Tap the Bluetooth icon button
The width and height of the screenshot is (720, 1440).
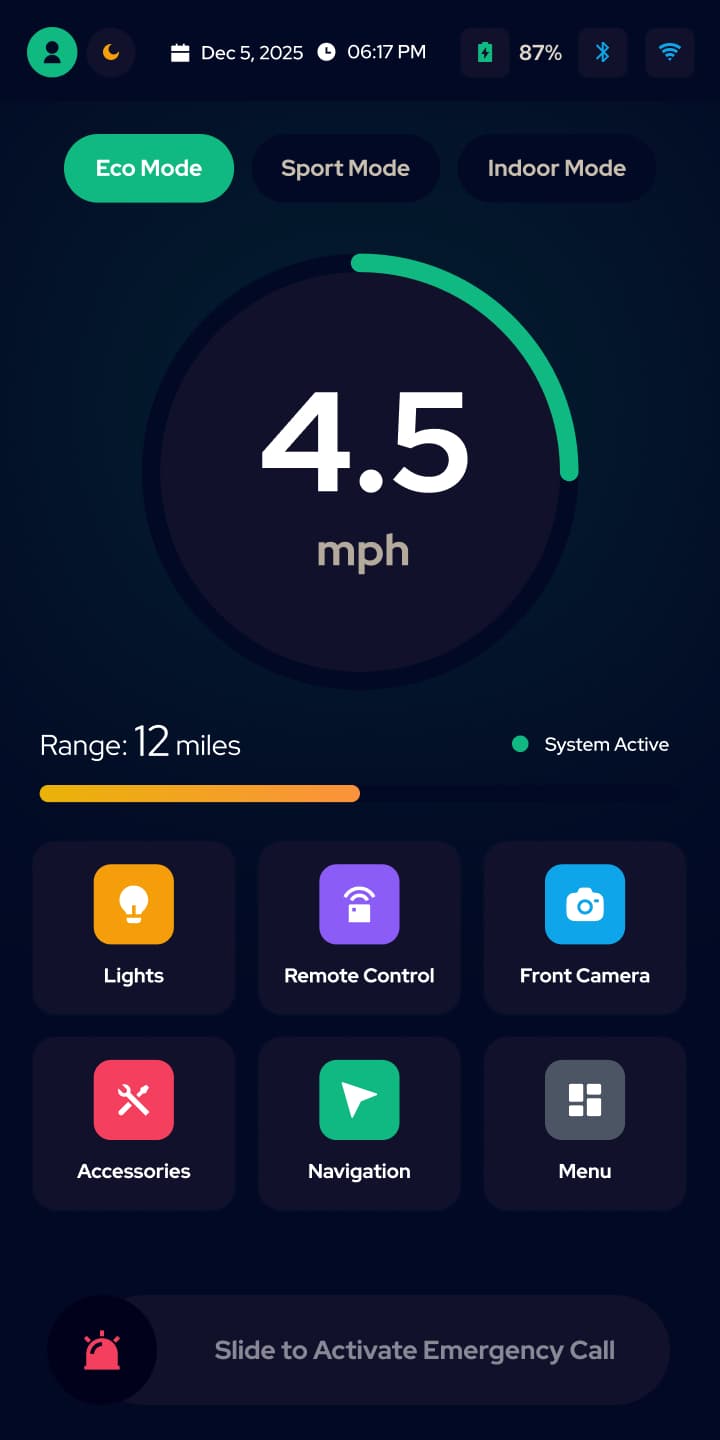[602, 53]
